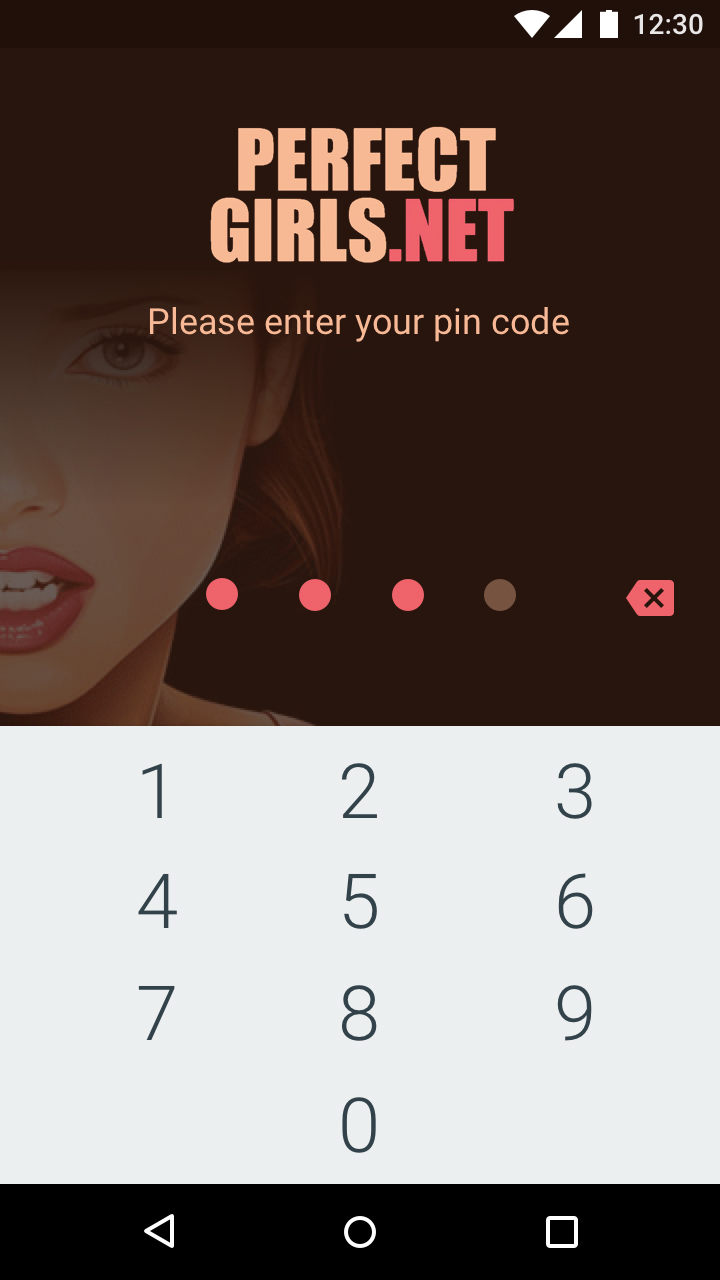720x1280 pixels.
Task: Return to the home screen
Action: pyautogui.click(x=360, y=1231)
